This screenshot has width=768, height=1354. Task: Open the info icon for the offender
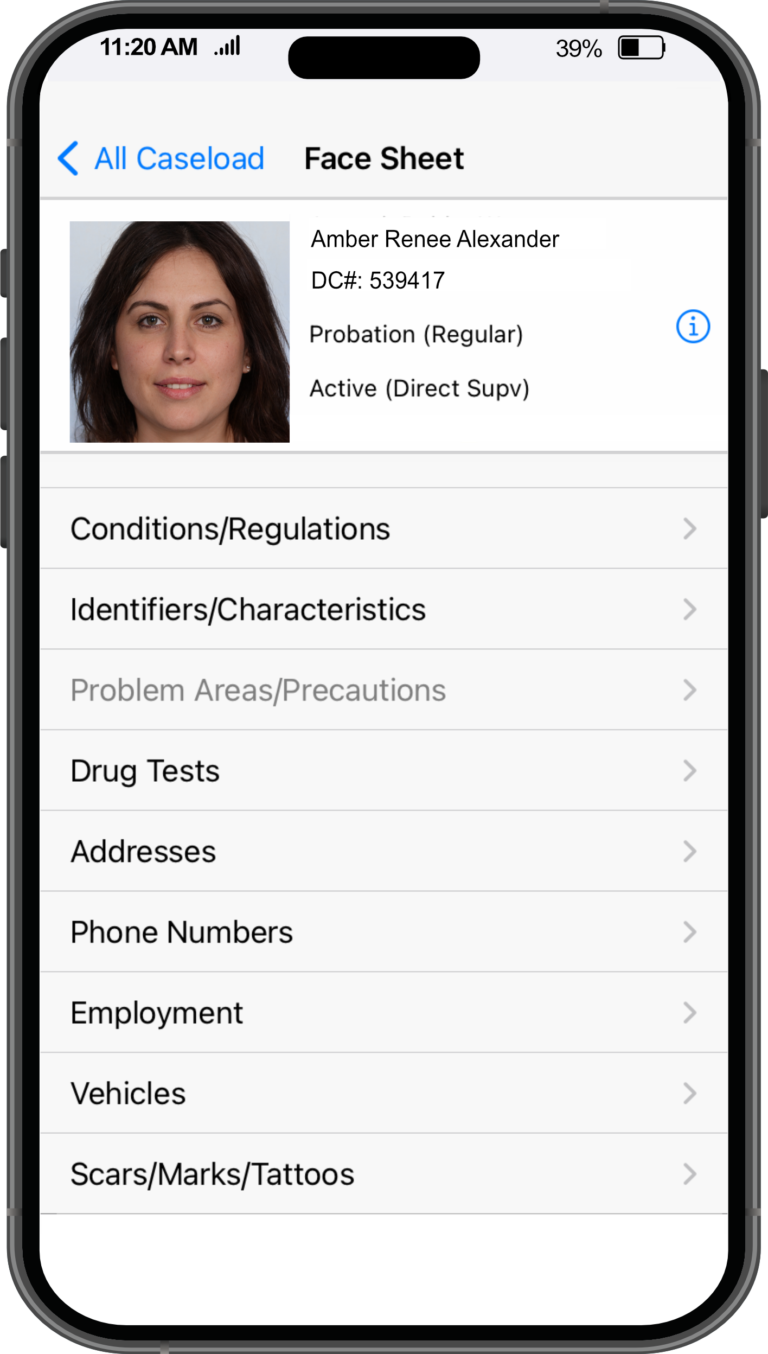[693, 327]
